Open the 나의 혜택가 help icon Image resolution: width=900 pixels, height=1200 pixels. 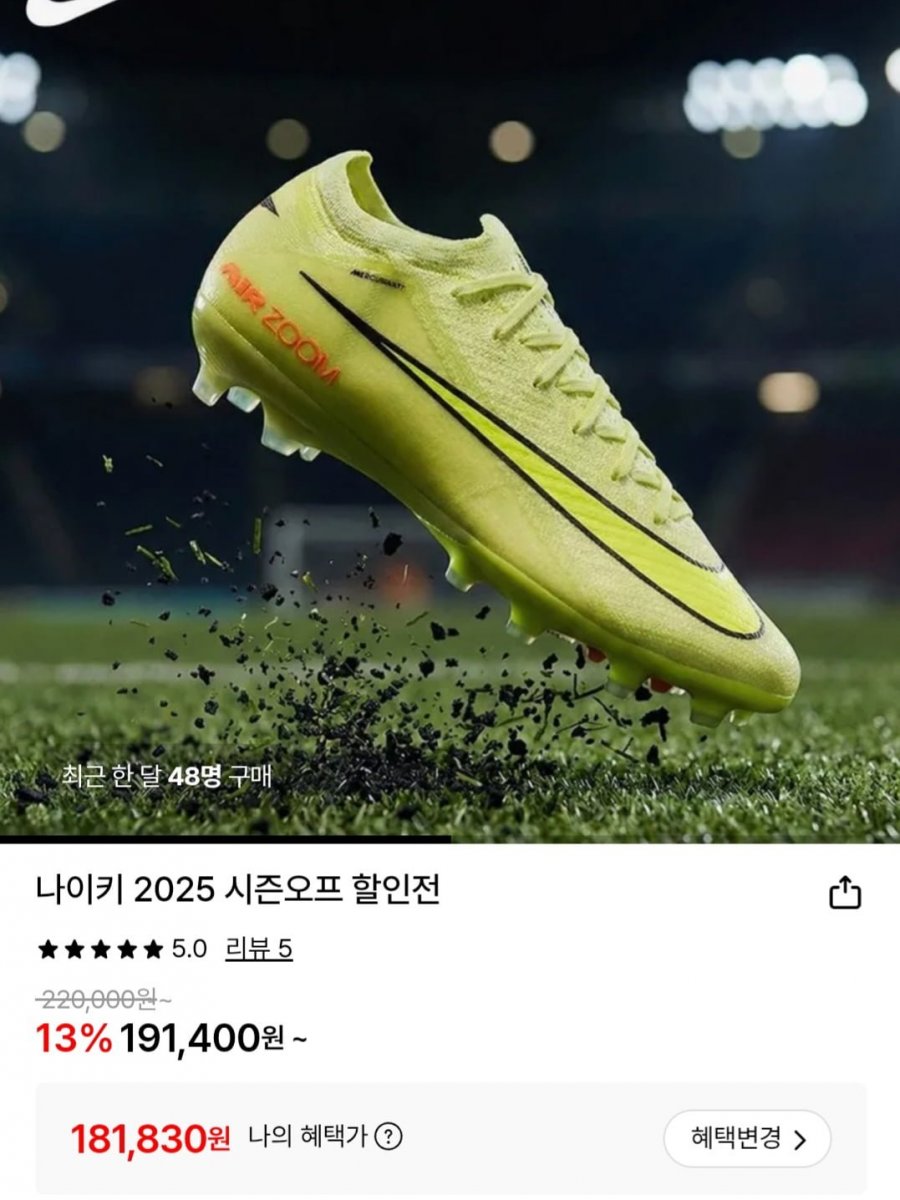click(x=389, y=1137)
